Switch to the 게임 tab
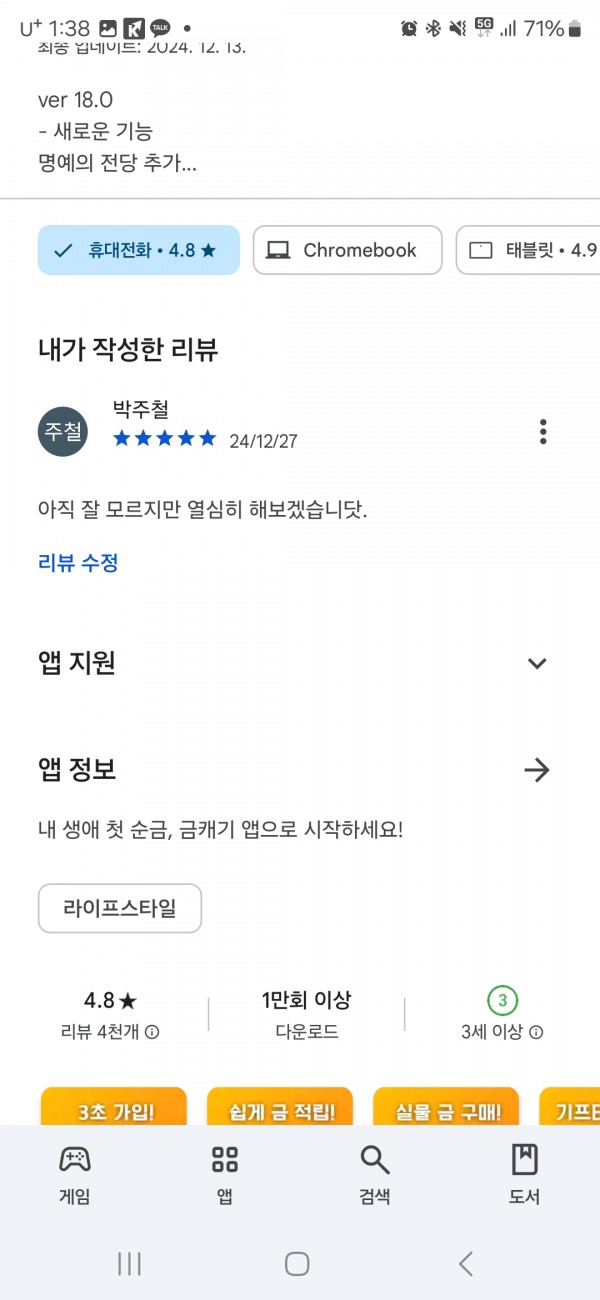The image size is (600, 1300). (x=75, y=1175)
